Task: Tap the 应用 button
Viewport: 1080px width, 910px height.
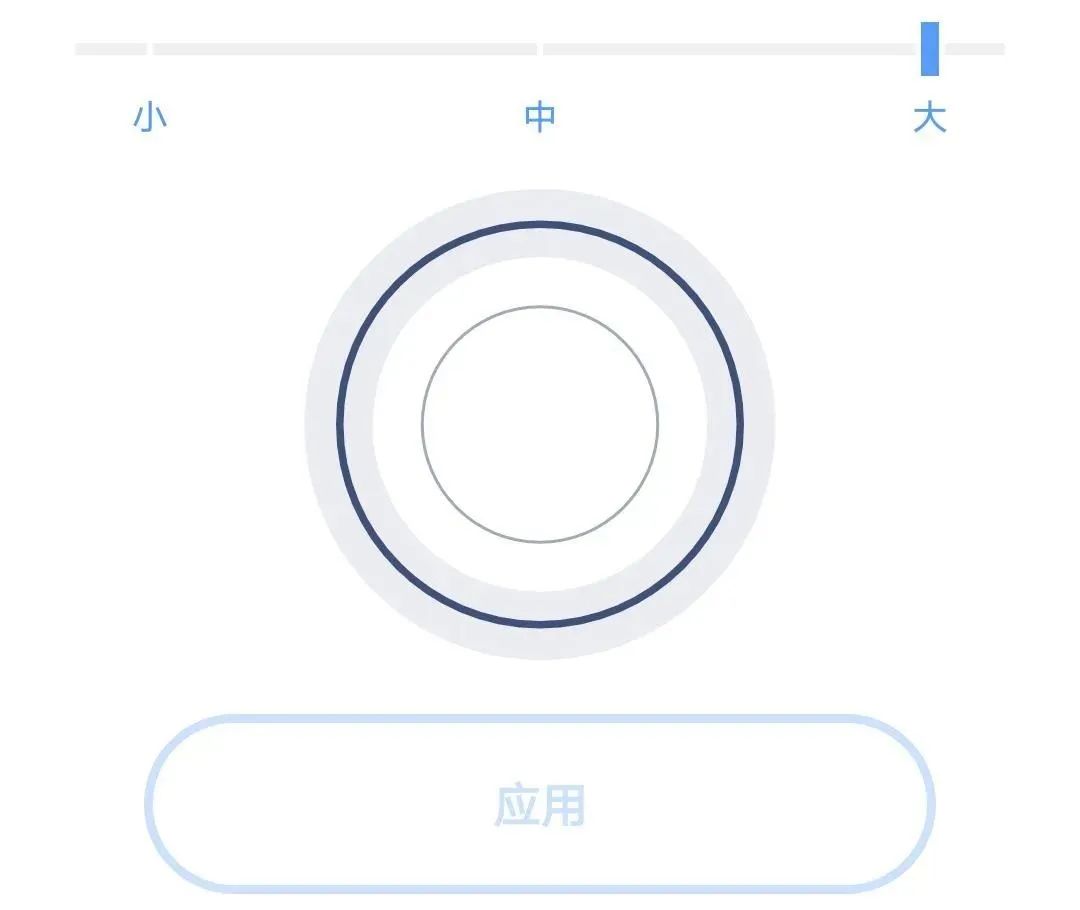Action: tap(540, 804)
